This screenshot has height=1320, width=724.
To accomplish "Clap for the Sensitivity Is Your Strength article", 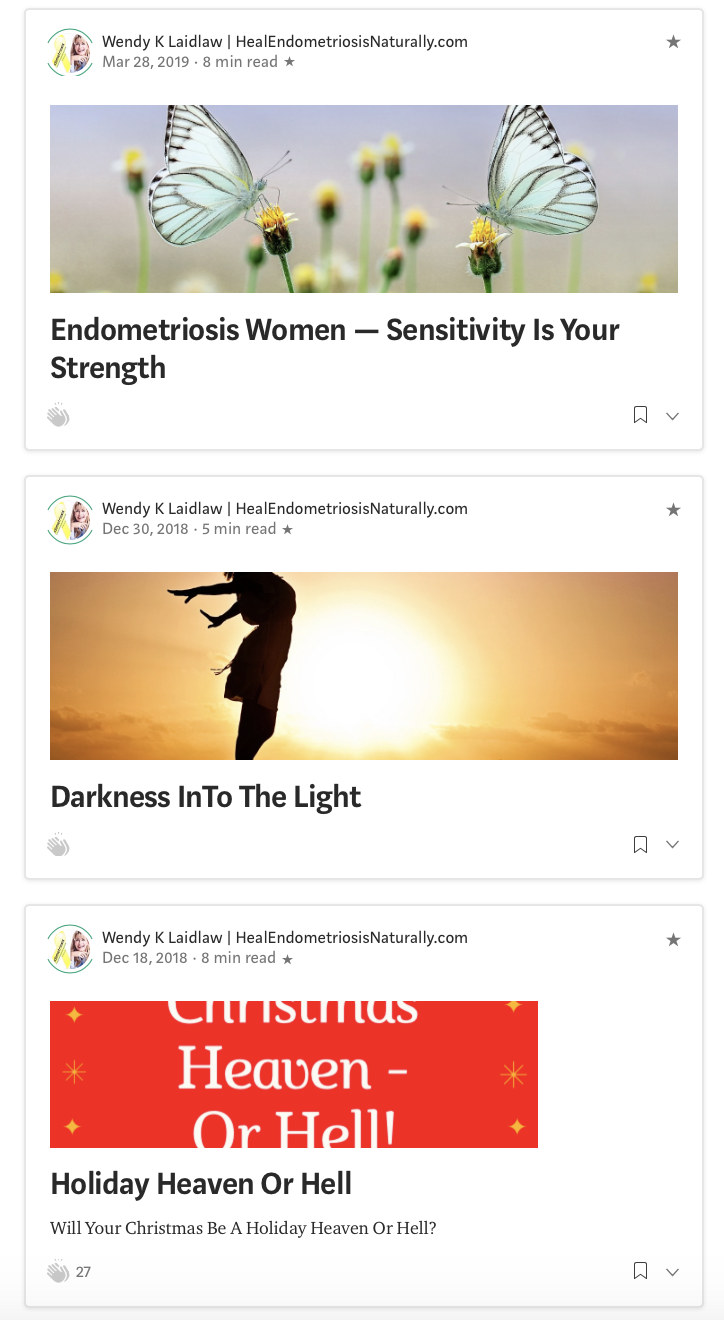I will [x=58, y=415].
